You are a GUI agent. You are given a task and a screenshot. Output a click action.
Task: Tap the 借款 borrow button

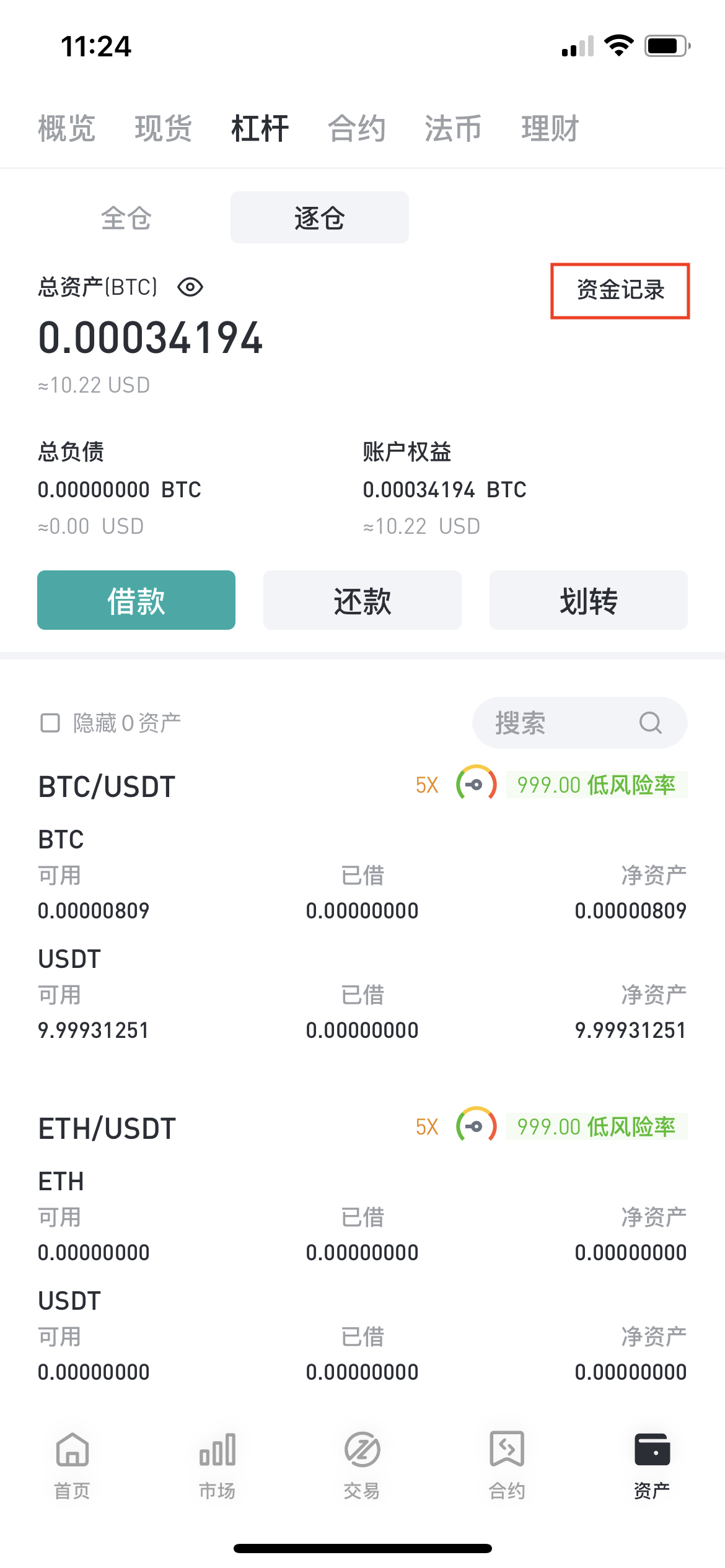point(136,600)
